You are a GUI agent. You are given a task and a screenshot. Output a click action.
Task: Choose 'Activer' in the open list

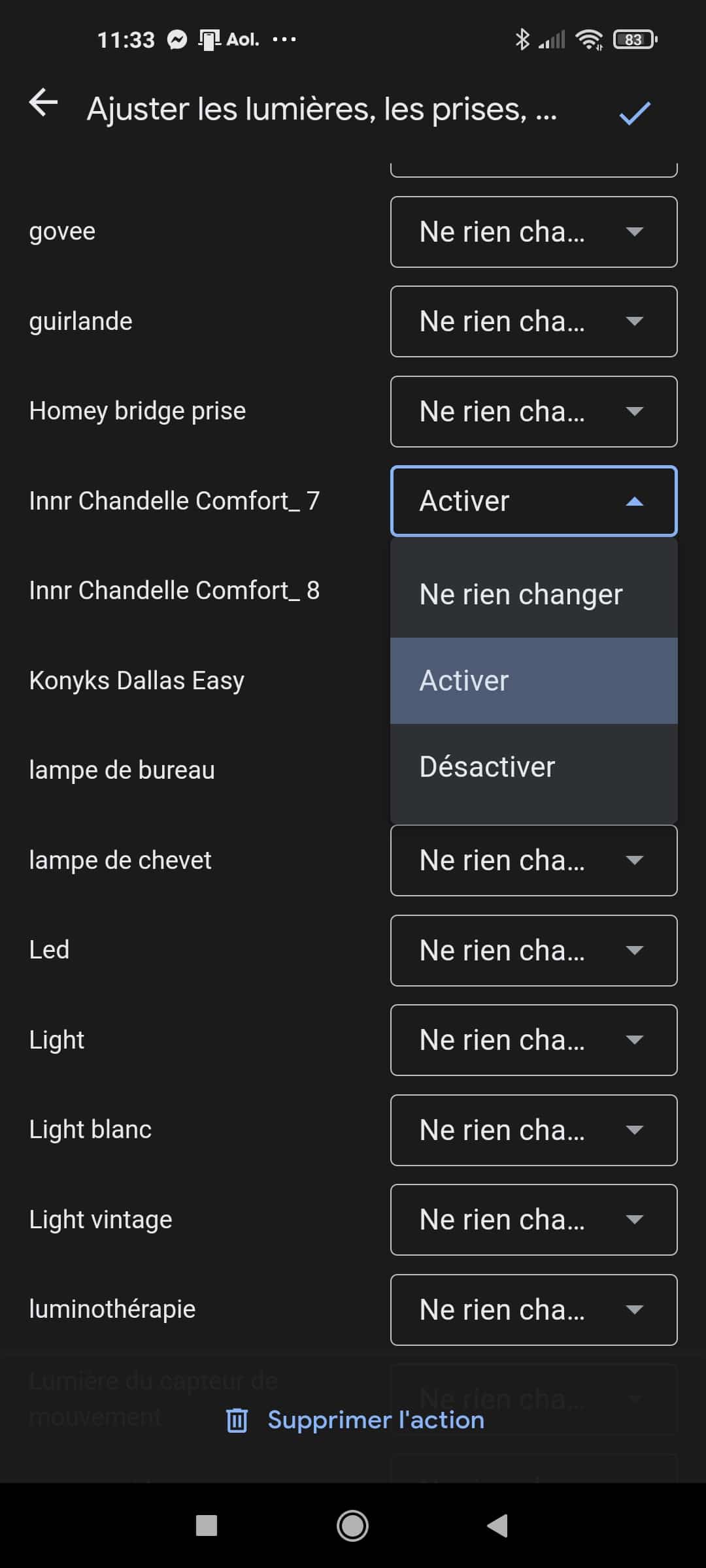tap(533, 681)
